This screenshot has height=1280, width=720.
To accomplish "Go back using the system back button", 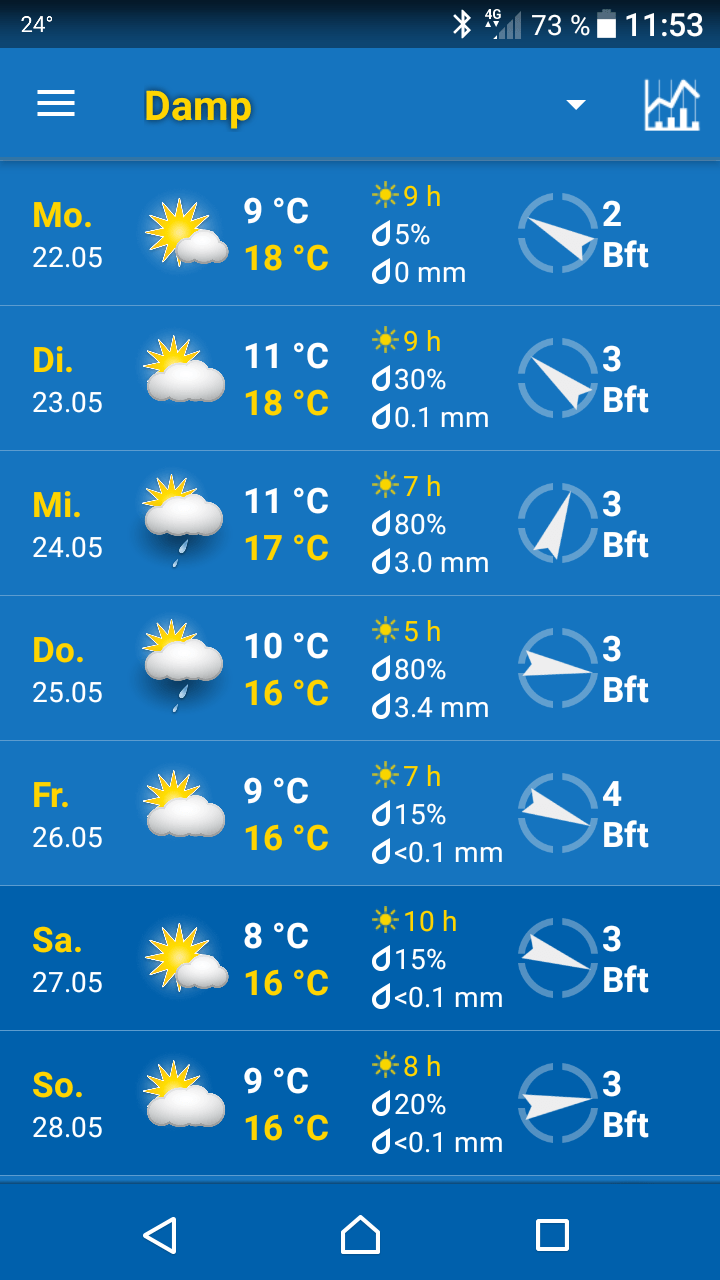I will coord(160,1235).
